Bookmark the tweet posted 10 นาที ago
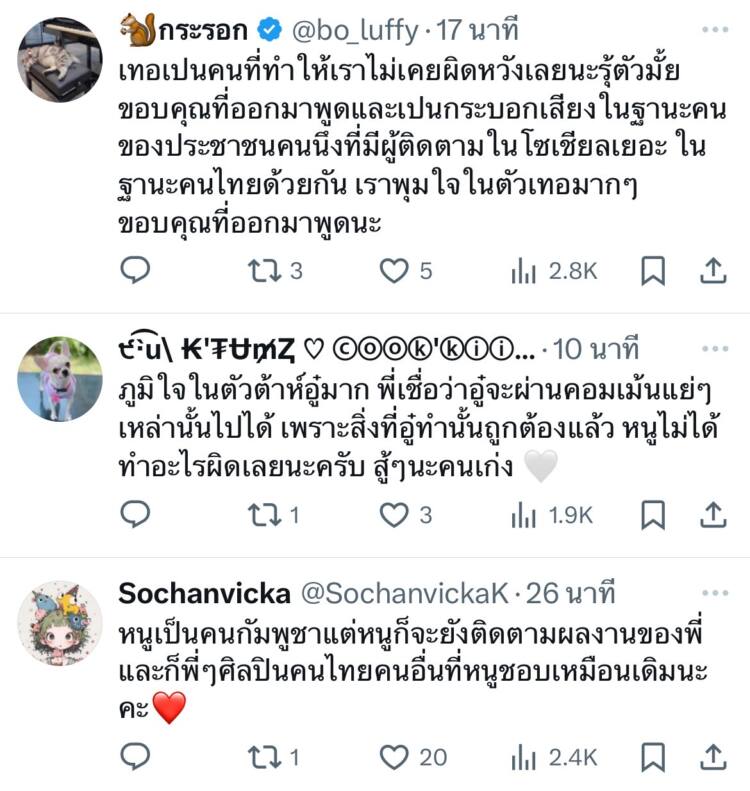 [652, 514]
